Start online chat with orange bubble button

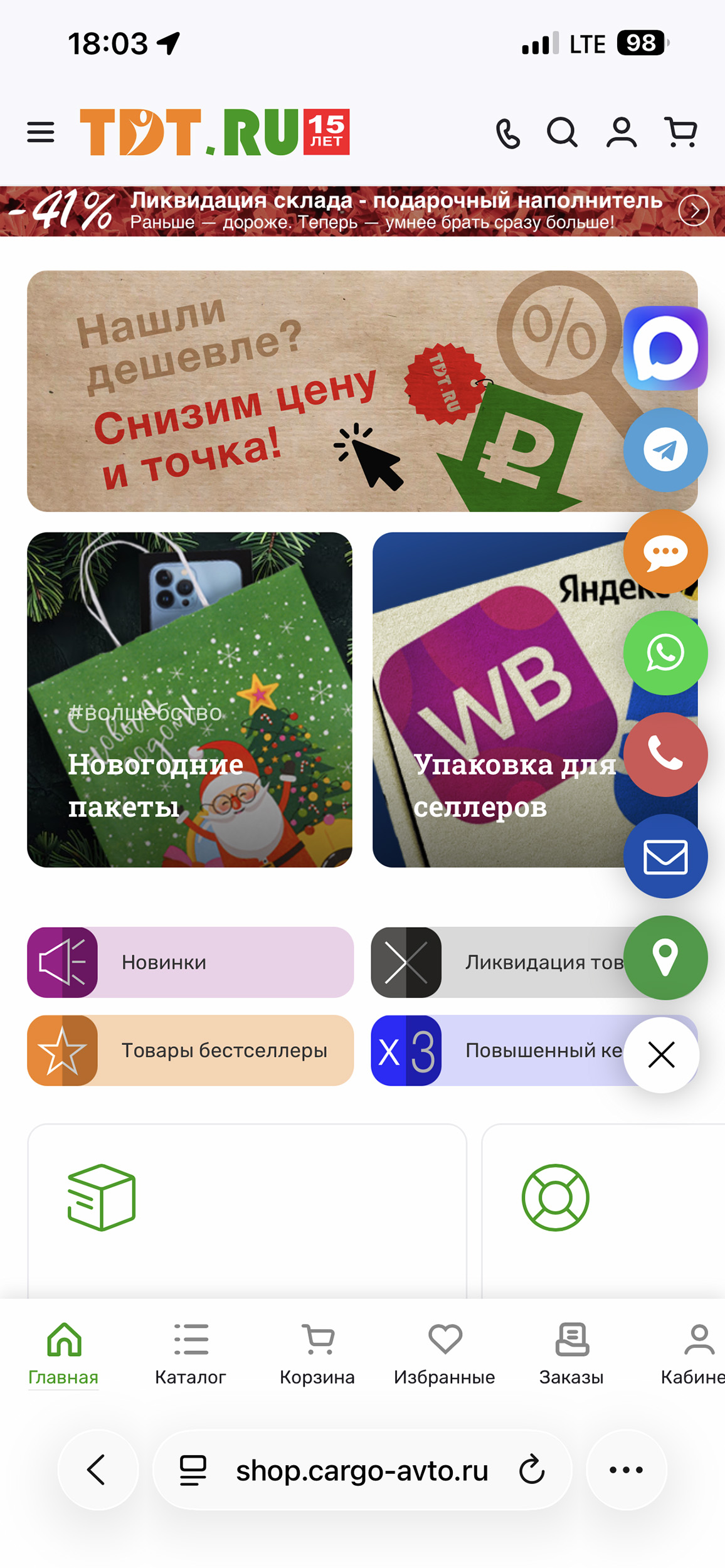(665, 551)
